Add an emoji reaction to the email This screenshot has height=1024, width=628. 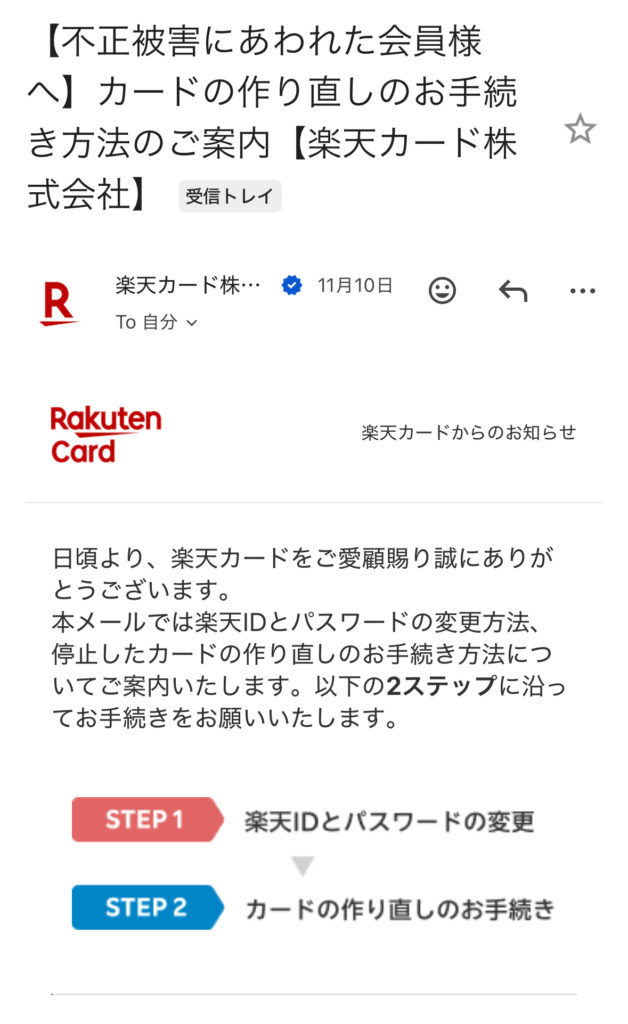(442, 290)
